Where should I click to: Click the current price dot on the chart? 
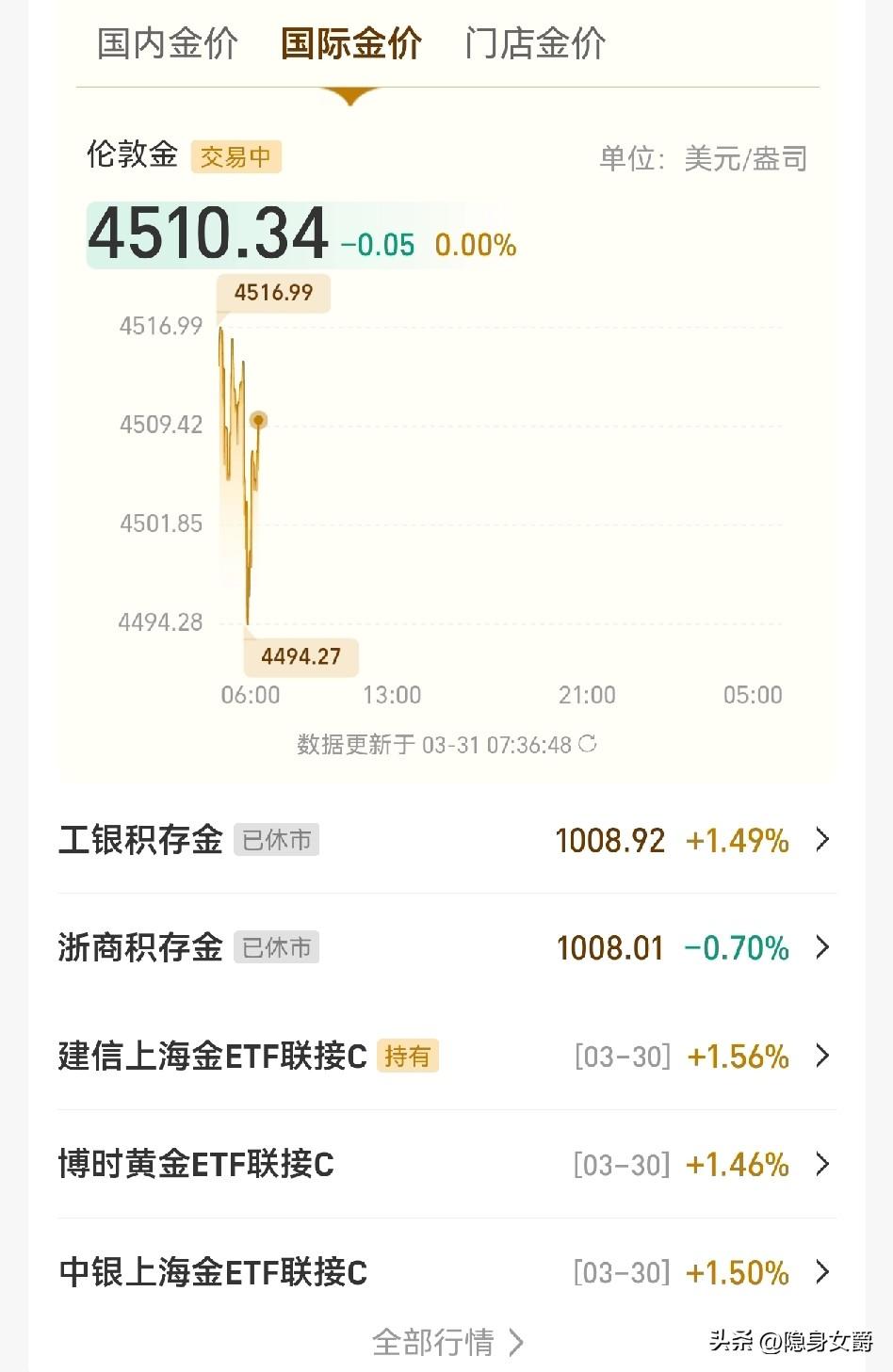pos(259,421)
